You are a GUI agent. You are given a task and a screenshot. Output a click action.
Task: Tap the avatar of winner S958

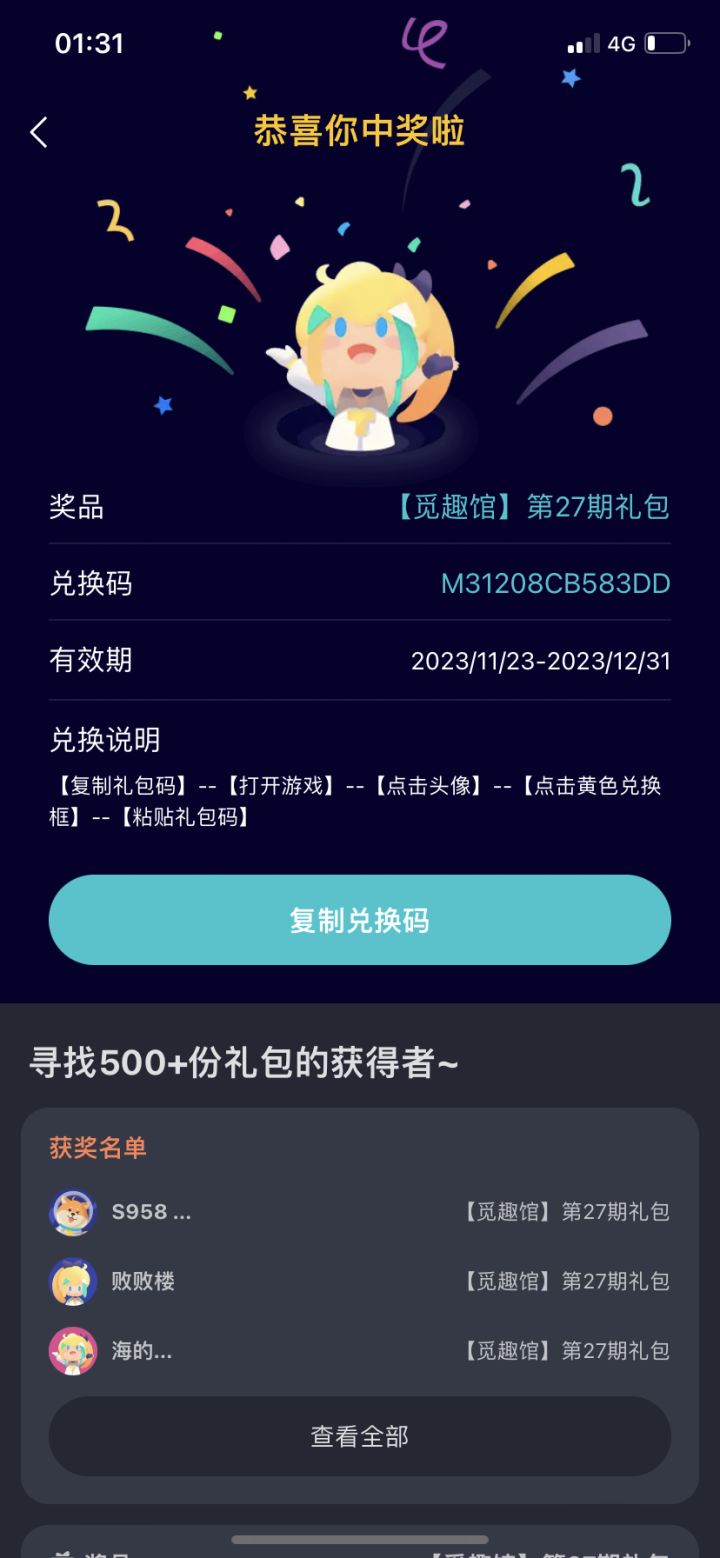[71, 1211]
